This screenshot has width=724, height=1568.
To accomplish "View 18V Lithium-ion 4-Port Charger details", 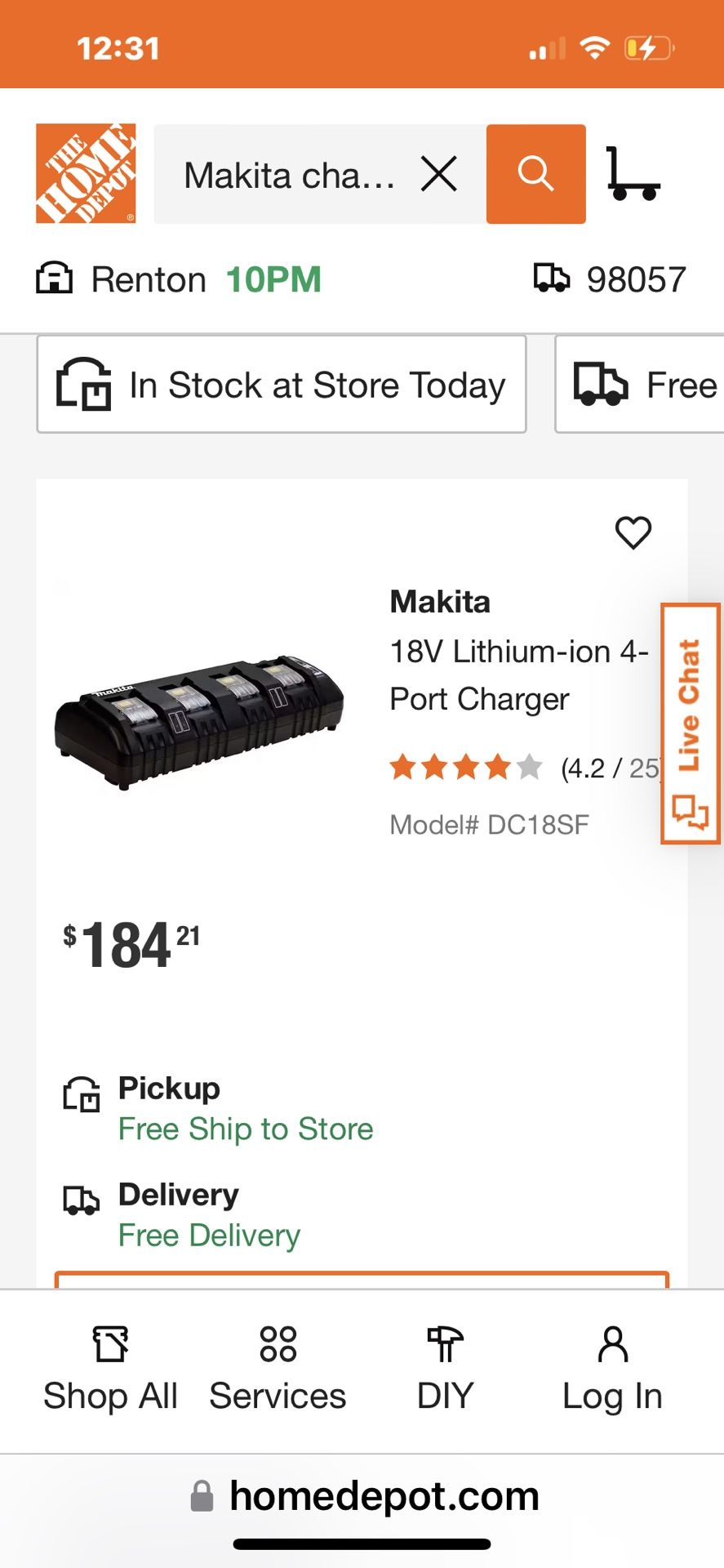I will (x=518, y=675).
